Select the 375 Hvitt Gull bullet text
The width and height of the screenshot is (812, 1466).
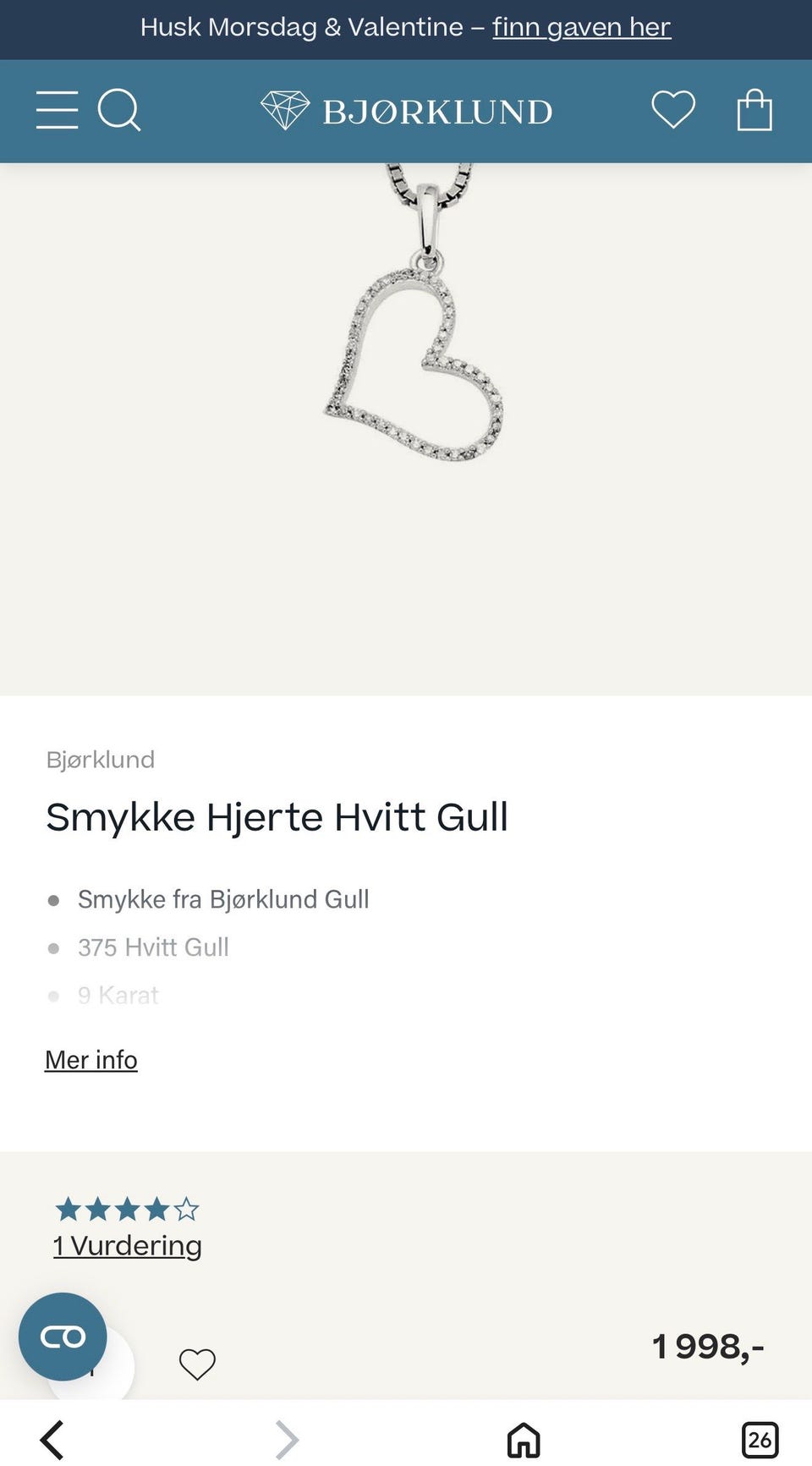pyautogui.click(x=153, y=947)
